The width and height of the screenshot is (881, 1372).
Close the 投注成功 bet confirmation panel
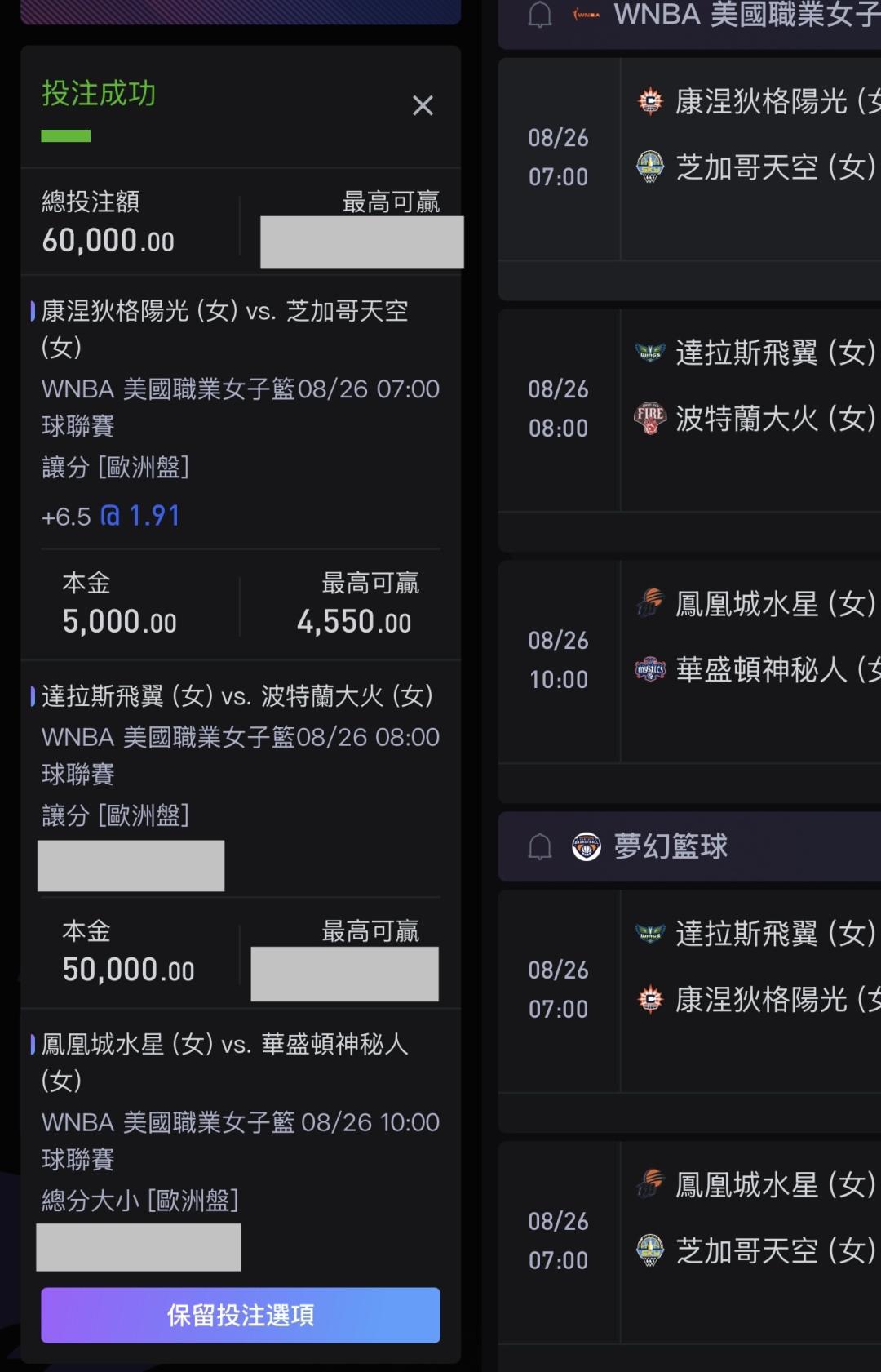click(423, 105)
